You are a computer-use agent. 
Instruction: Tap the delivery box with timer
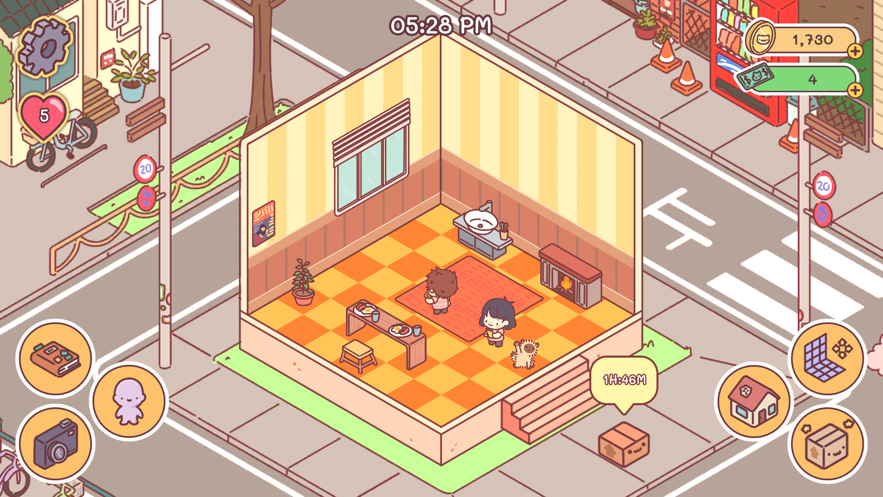(623, 442)
